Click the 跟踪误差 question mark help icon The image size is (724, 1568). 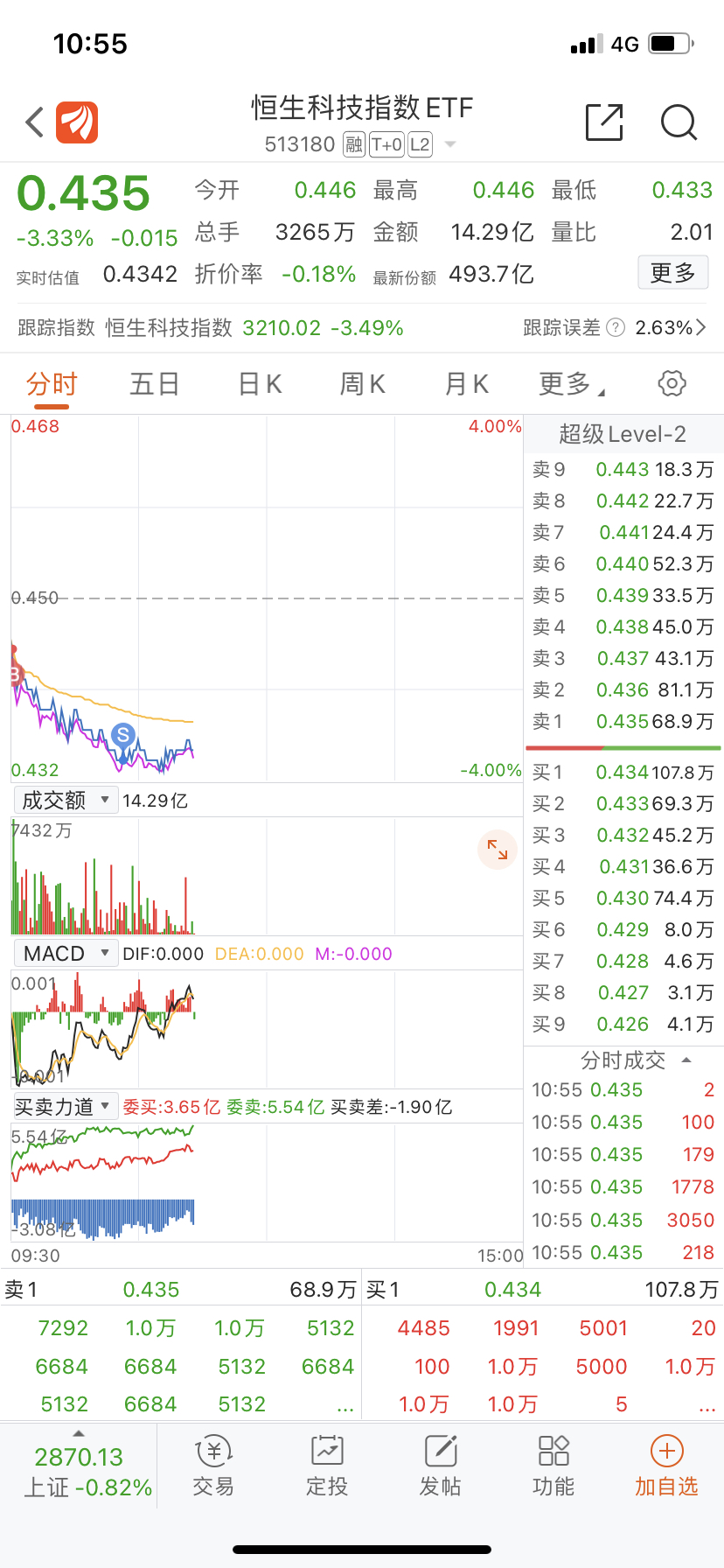pos(616,327)
